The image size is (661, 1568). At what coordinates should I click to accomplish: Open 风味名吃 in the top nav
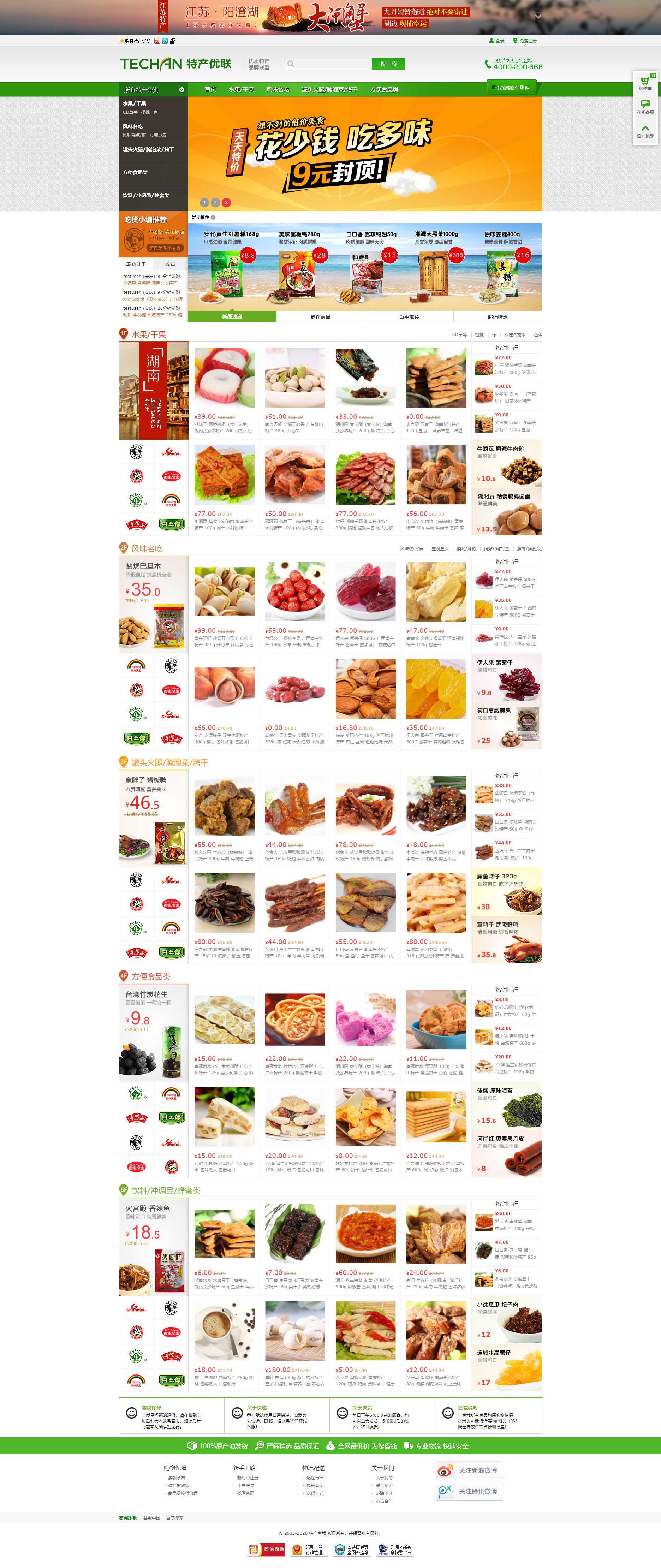tap(277, 89)
